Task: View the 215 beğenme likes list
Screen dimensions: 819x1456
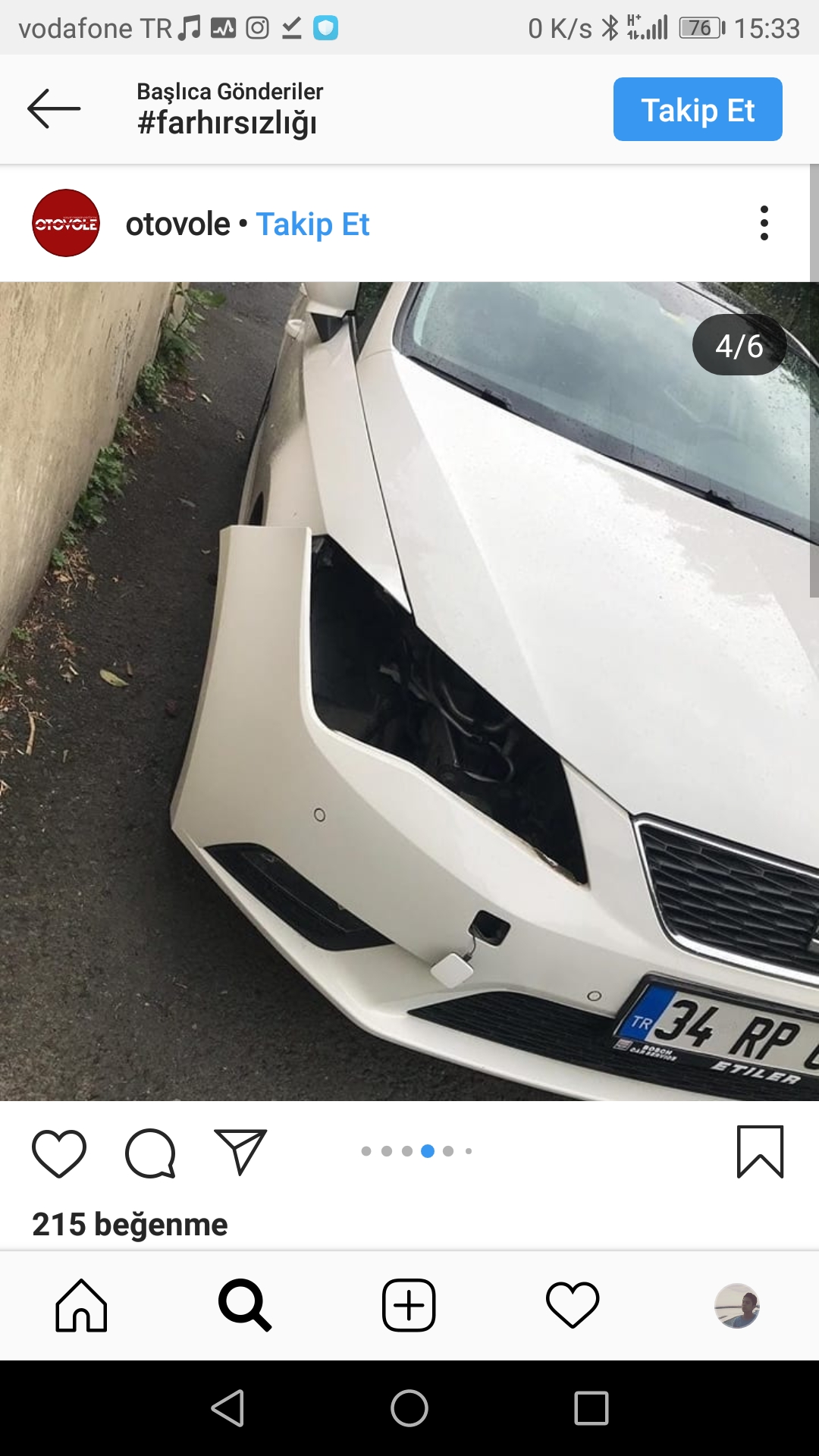Action: coord(130,1224)
